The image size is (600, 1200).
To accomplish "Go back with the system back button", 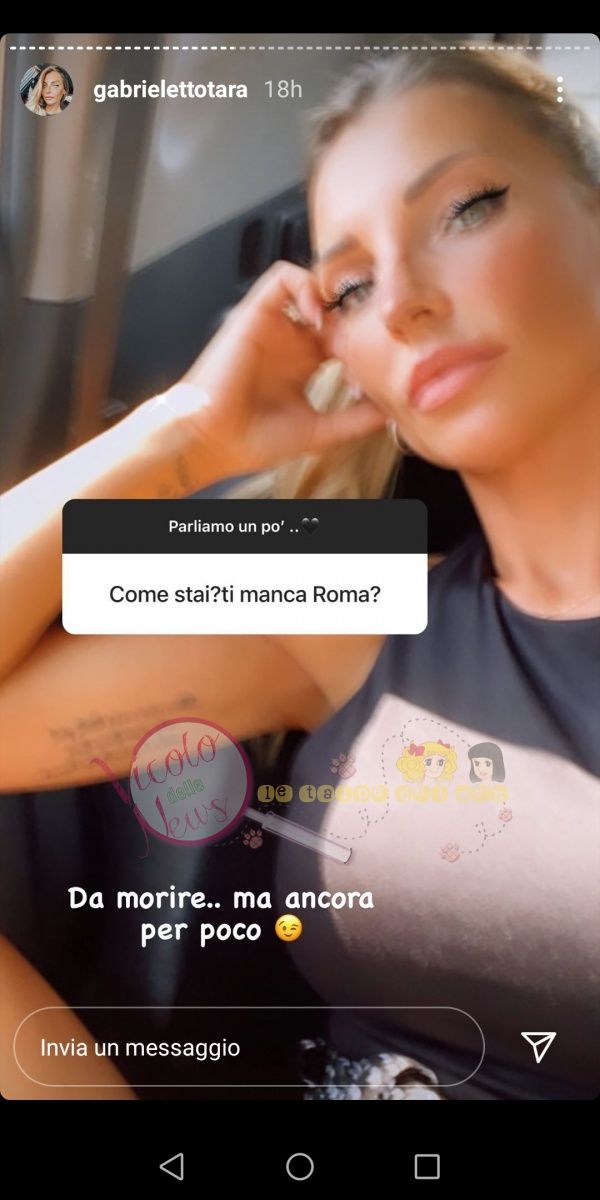I will click(x=172, y=1166).
